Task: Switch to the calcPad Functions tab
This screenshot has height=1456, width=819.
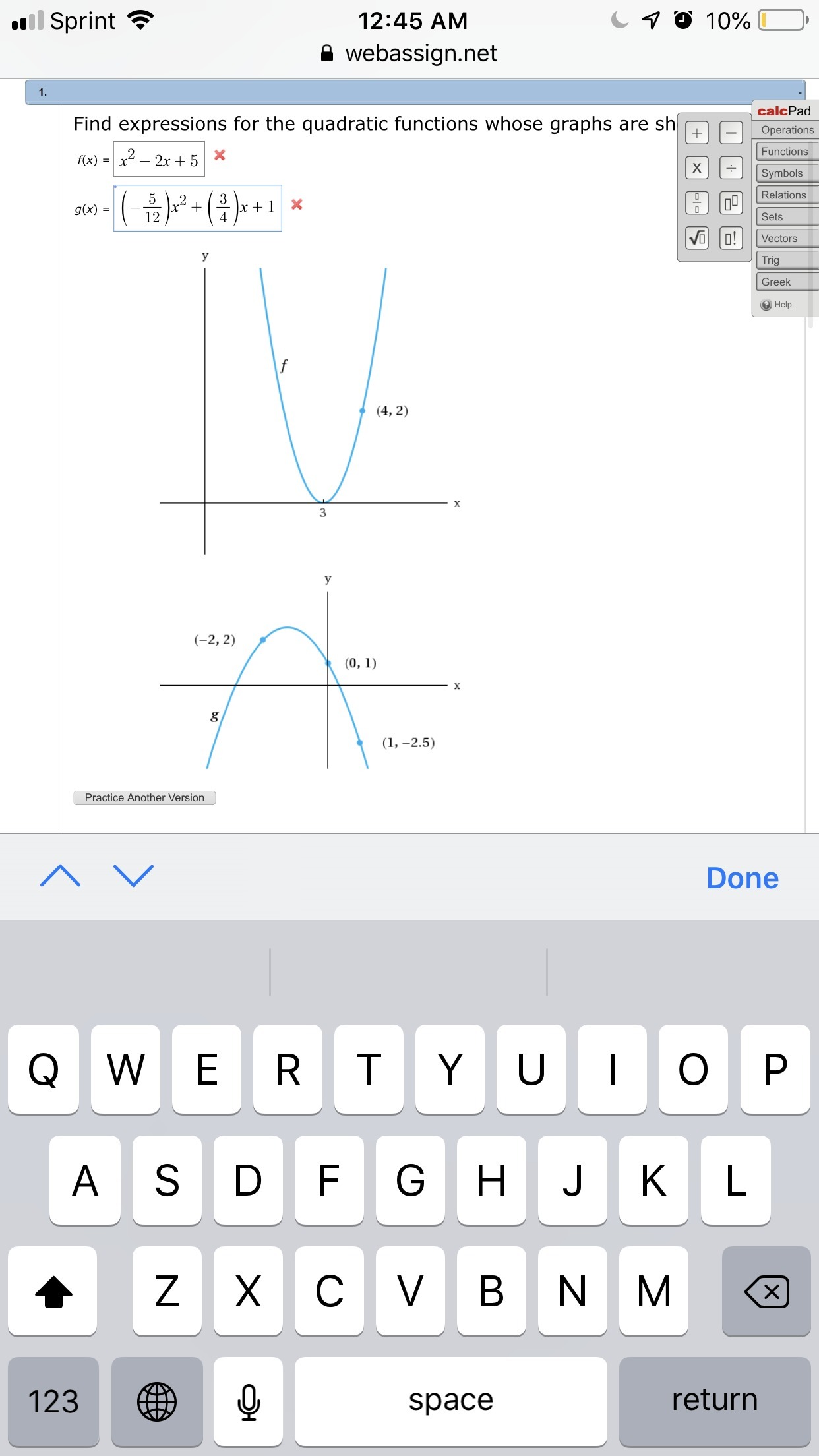Action: 785,152
